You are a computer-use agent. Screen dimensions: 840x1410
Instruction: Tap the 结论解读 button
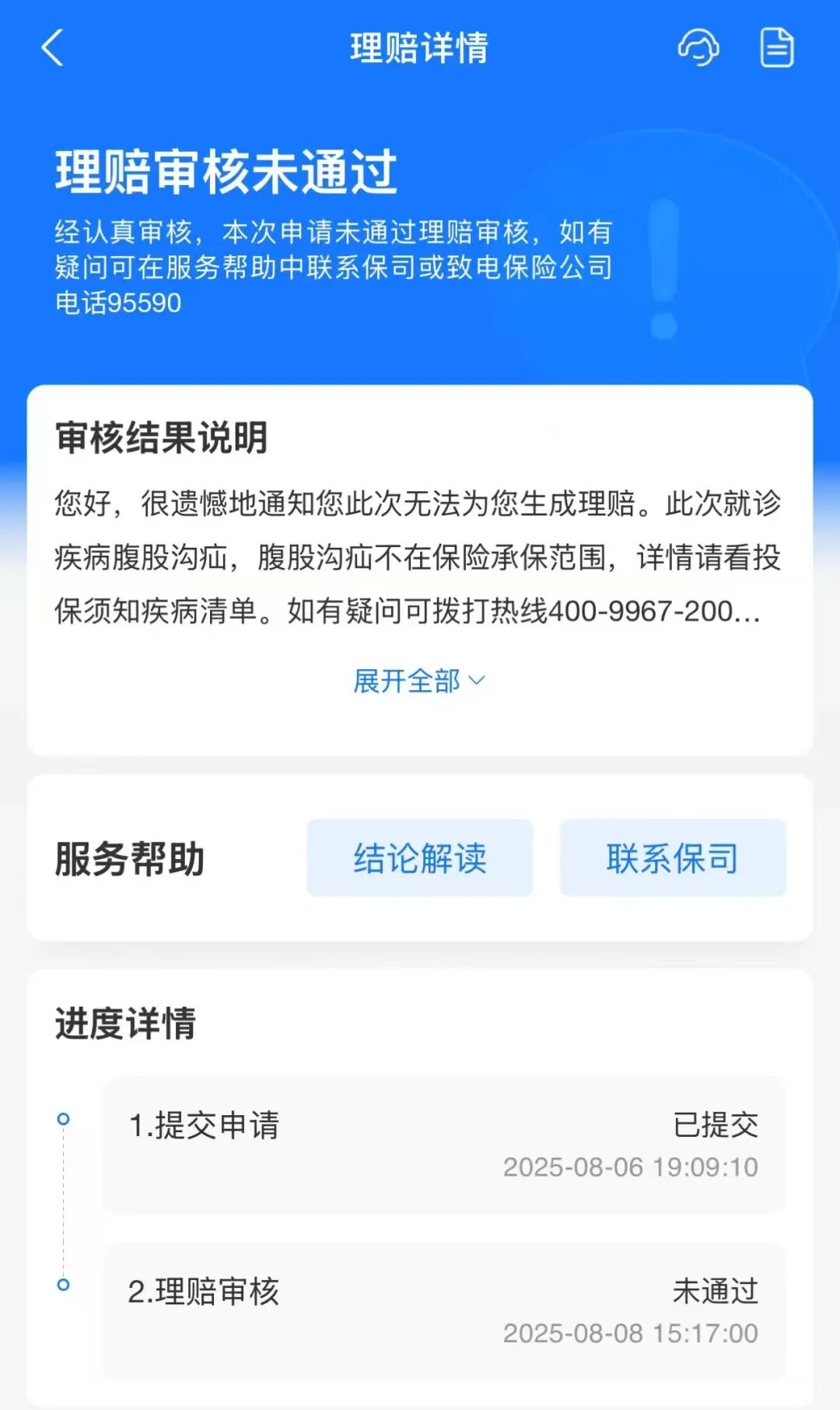pyautogui.click(x=419, y=858)
